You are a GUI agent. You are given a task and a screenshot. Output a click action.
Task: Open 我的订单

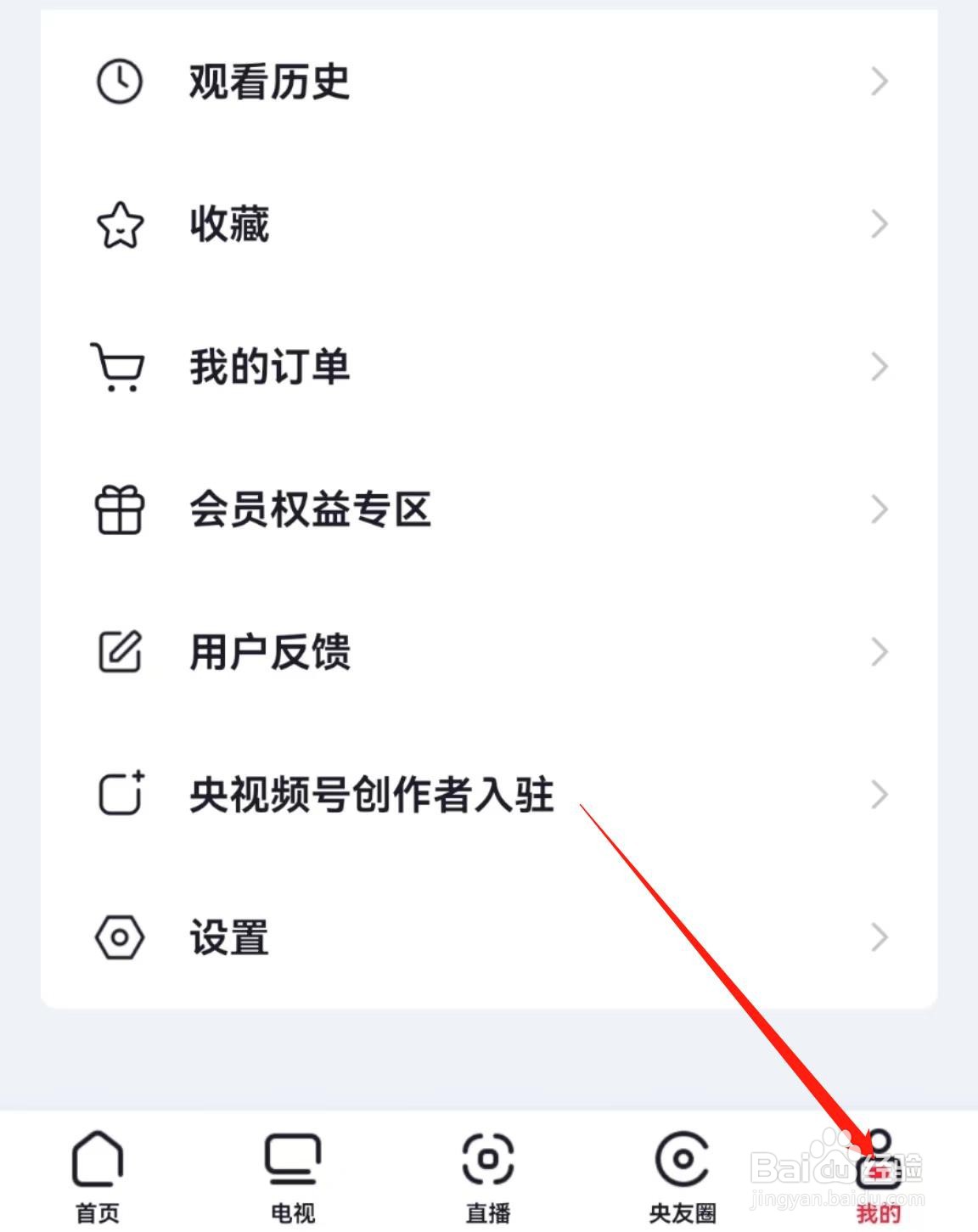pyautogui.click(x=270, y=367)
